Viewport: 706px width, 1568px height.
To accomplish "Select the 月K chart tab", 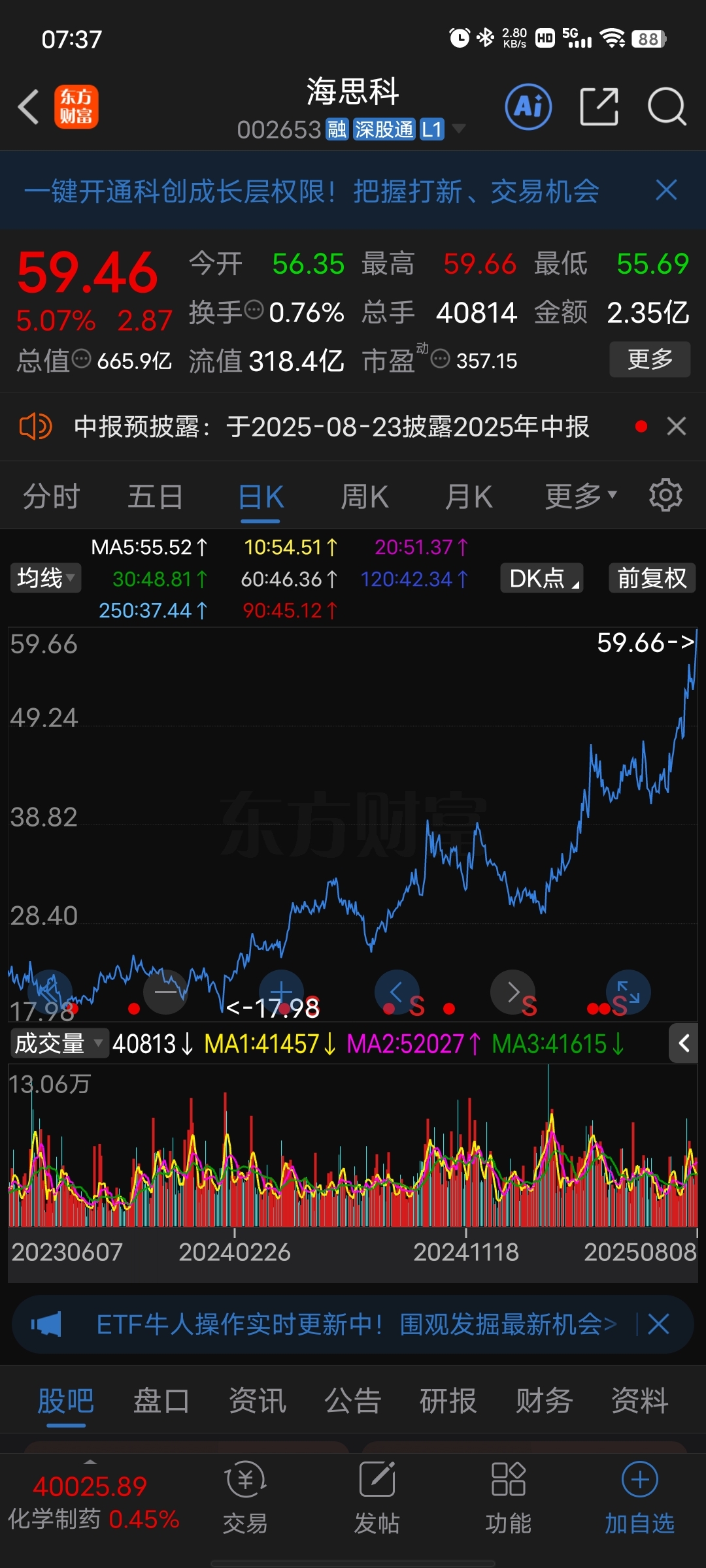I will pos(469,497).
